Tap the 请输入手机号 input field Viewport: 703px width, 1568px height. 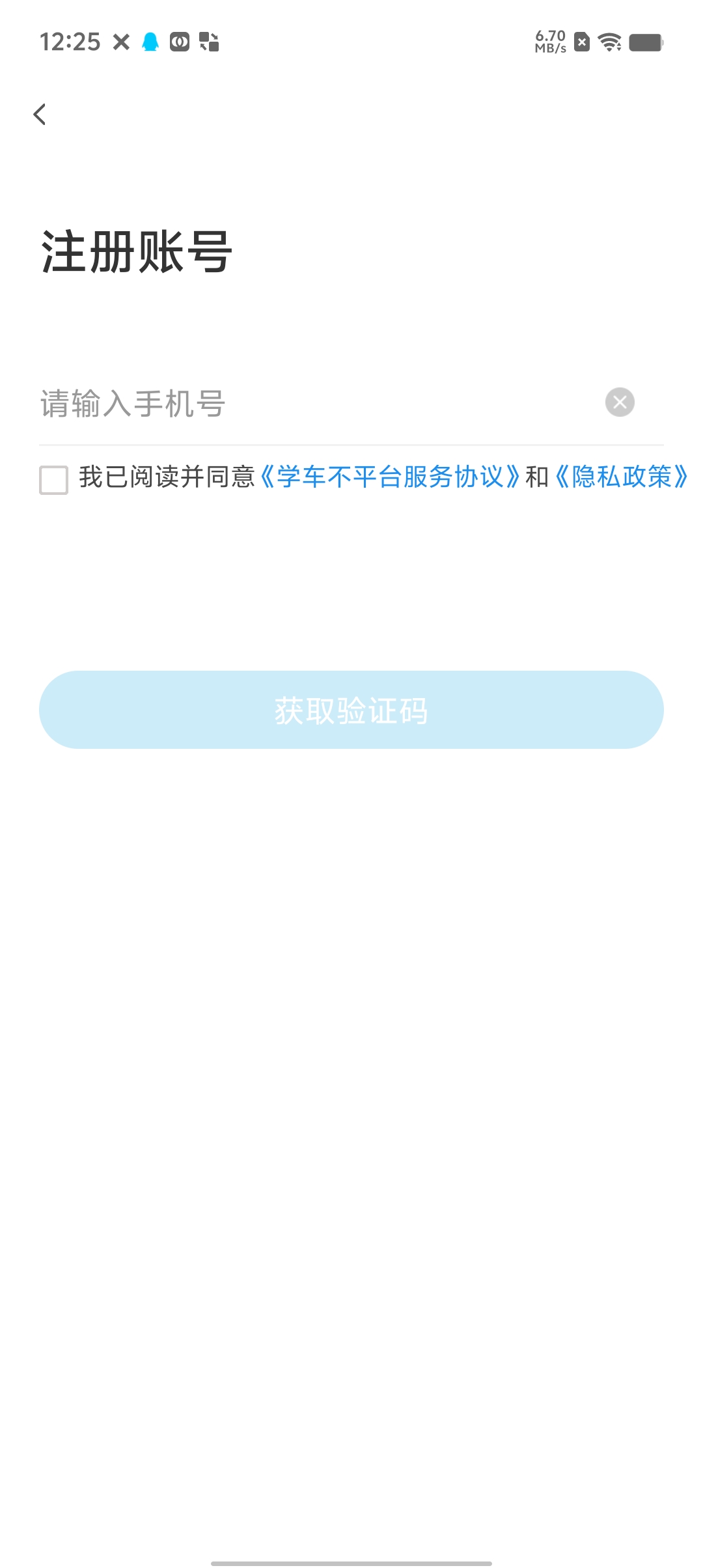pos(260,403)
